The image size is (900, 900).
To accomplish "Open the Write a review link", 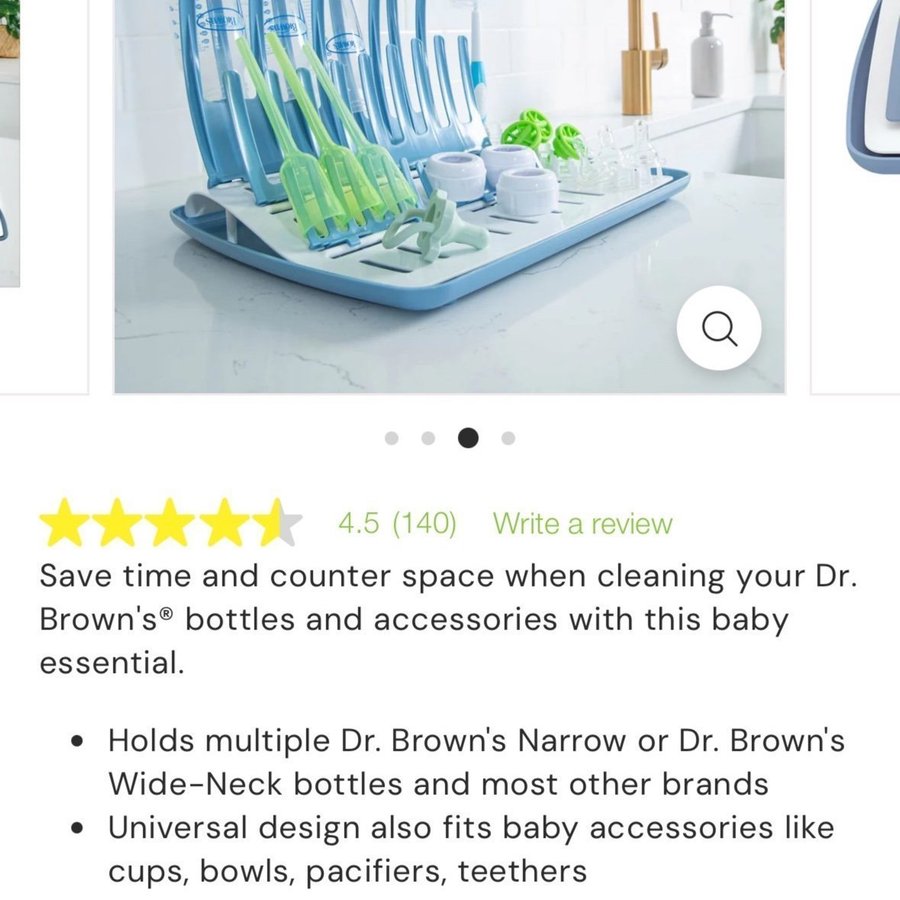I will 582,524.
